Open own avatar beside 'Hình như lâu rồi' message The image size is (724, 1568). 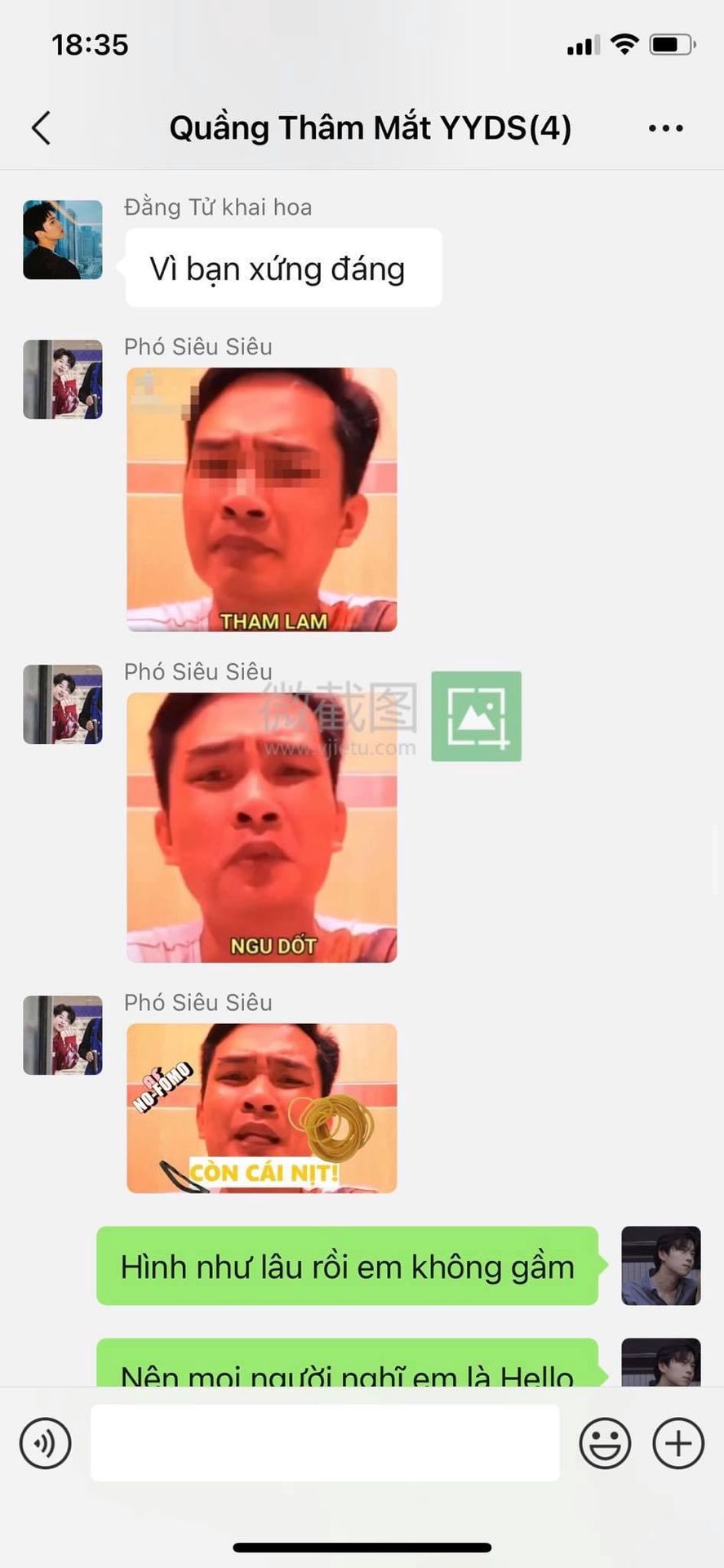coord(661,1266)
